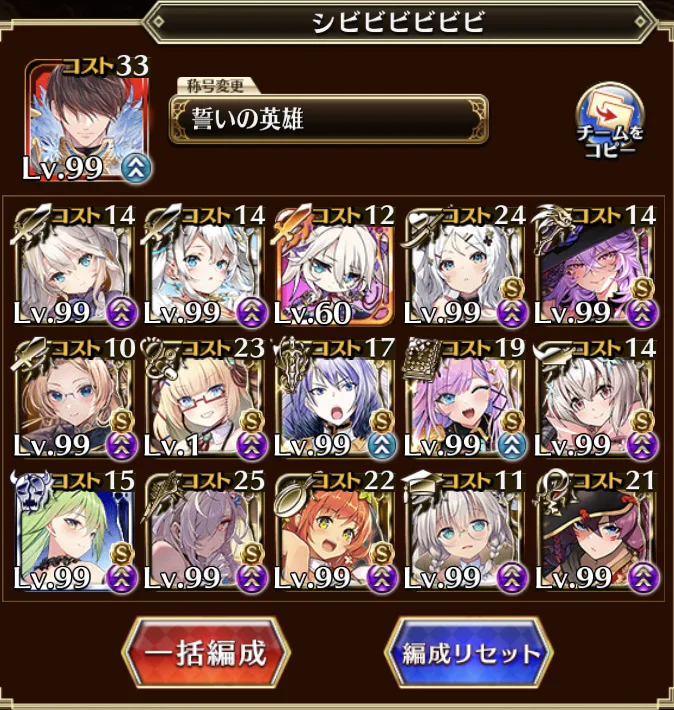Tap 編成リセット to reset formation
Screen dimensions: 674x710
(x=469, y=654)
